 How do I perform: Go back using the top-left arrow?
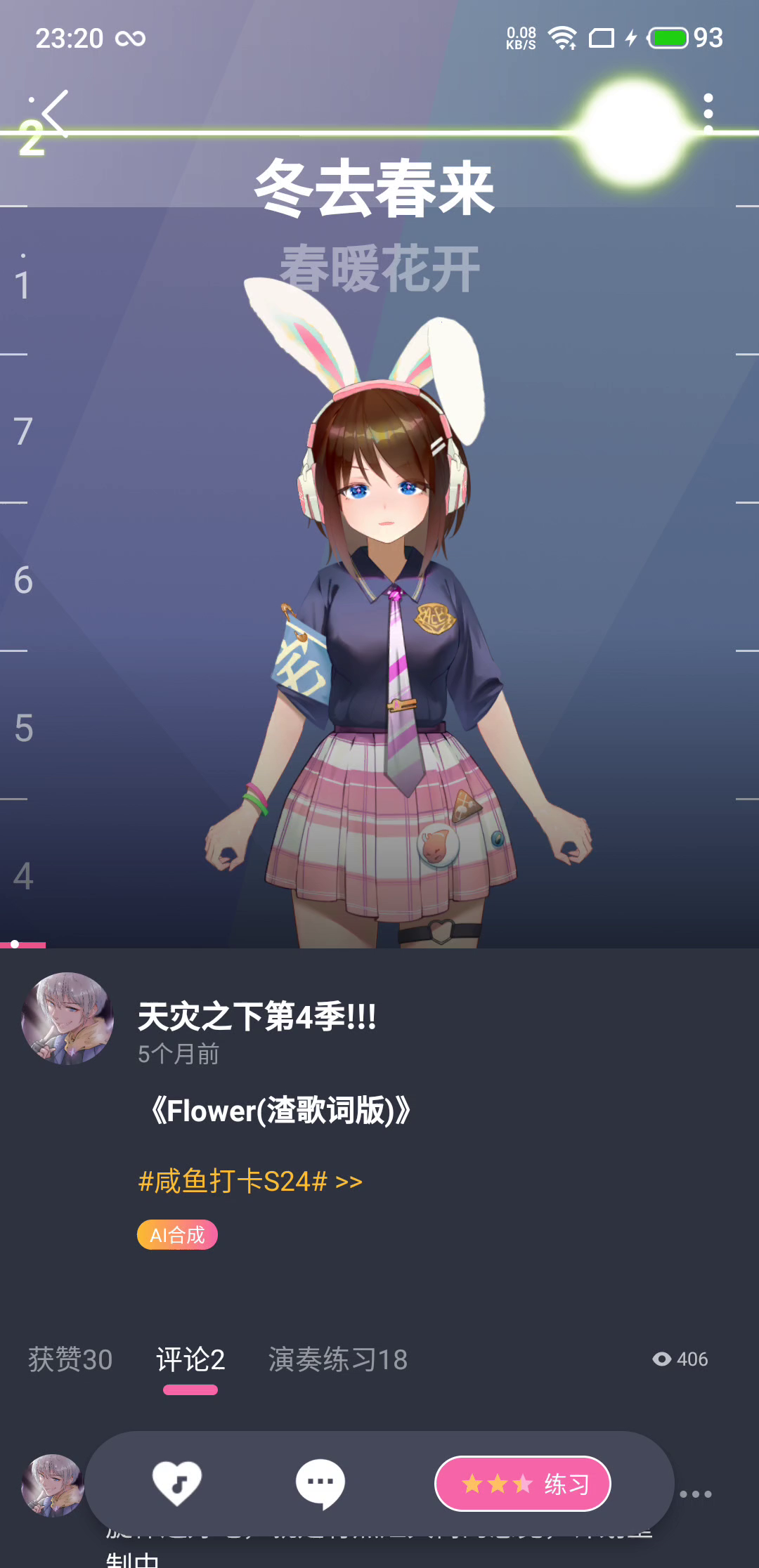(x=55, y=113)
